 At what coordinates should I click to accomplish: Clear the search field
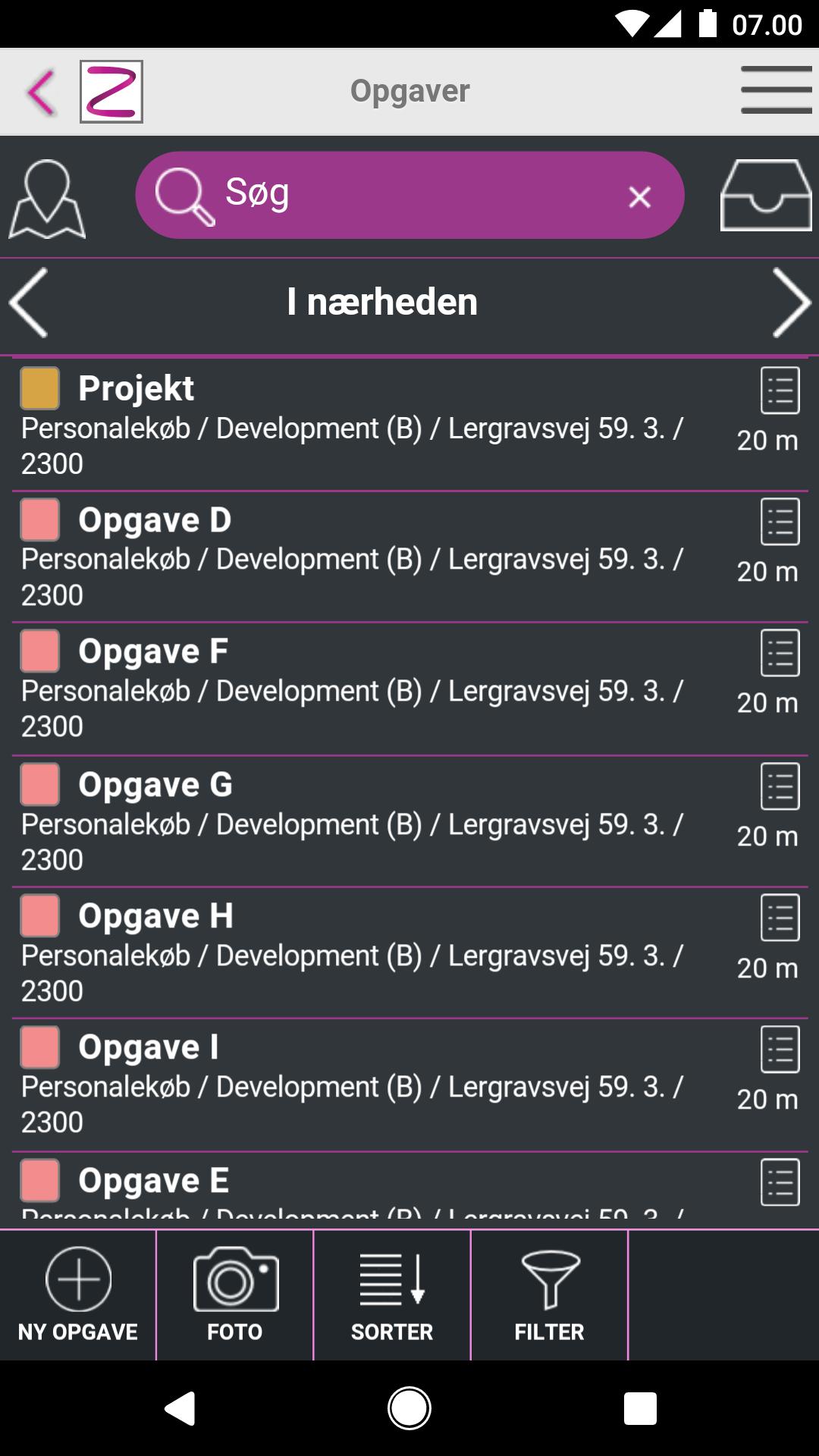[x=639, y=197]
